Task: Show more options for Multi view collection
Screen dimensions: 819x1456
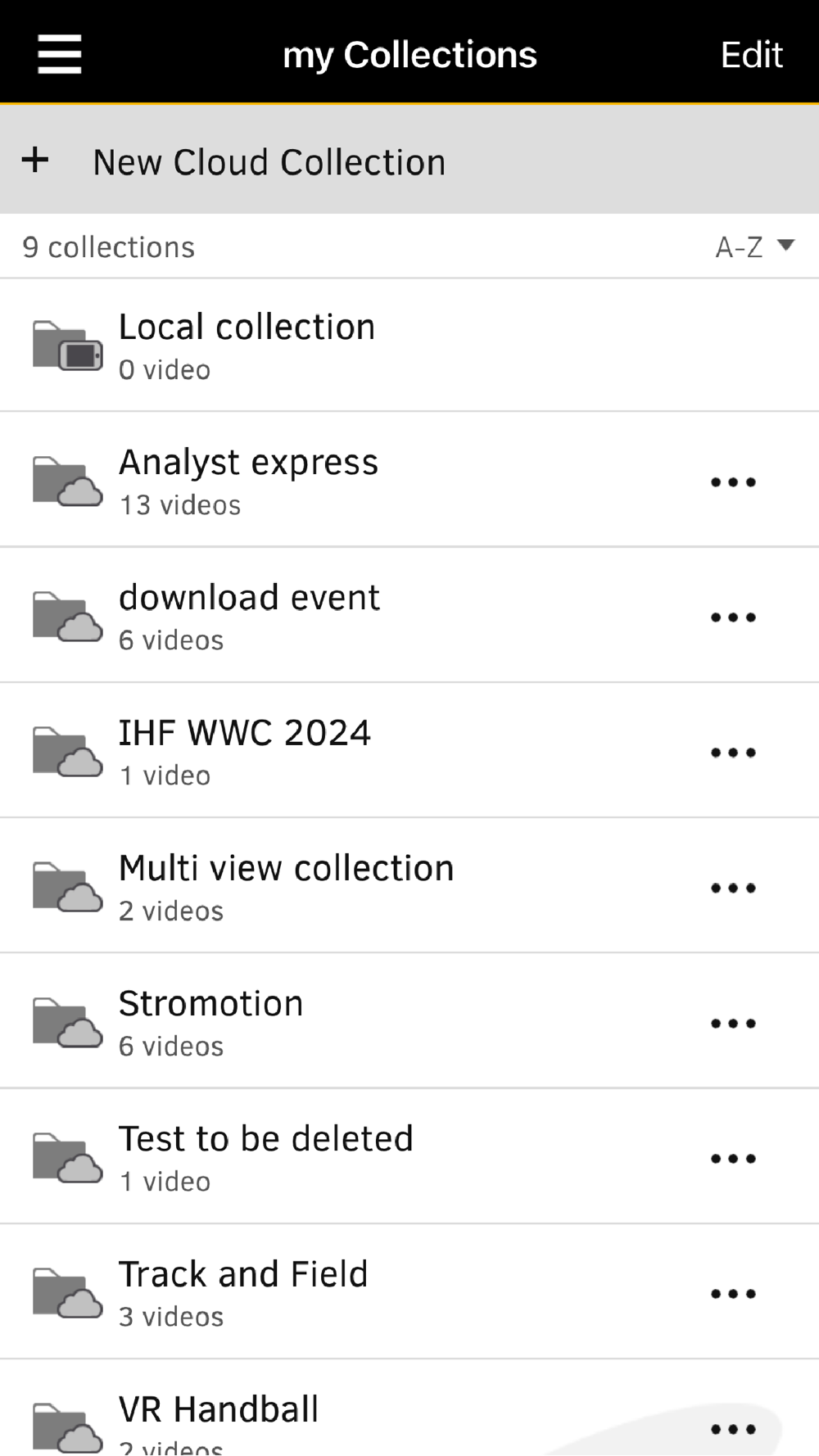Action: [x=733, y=888]
